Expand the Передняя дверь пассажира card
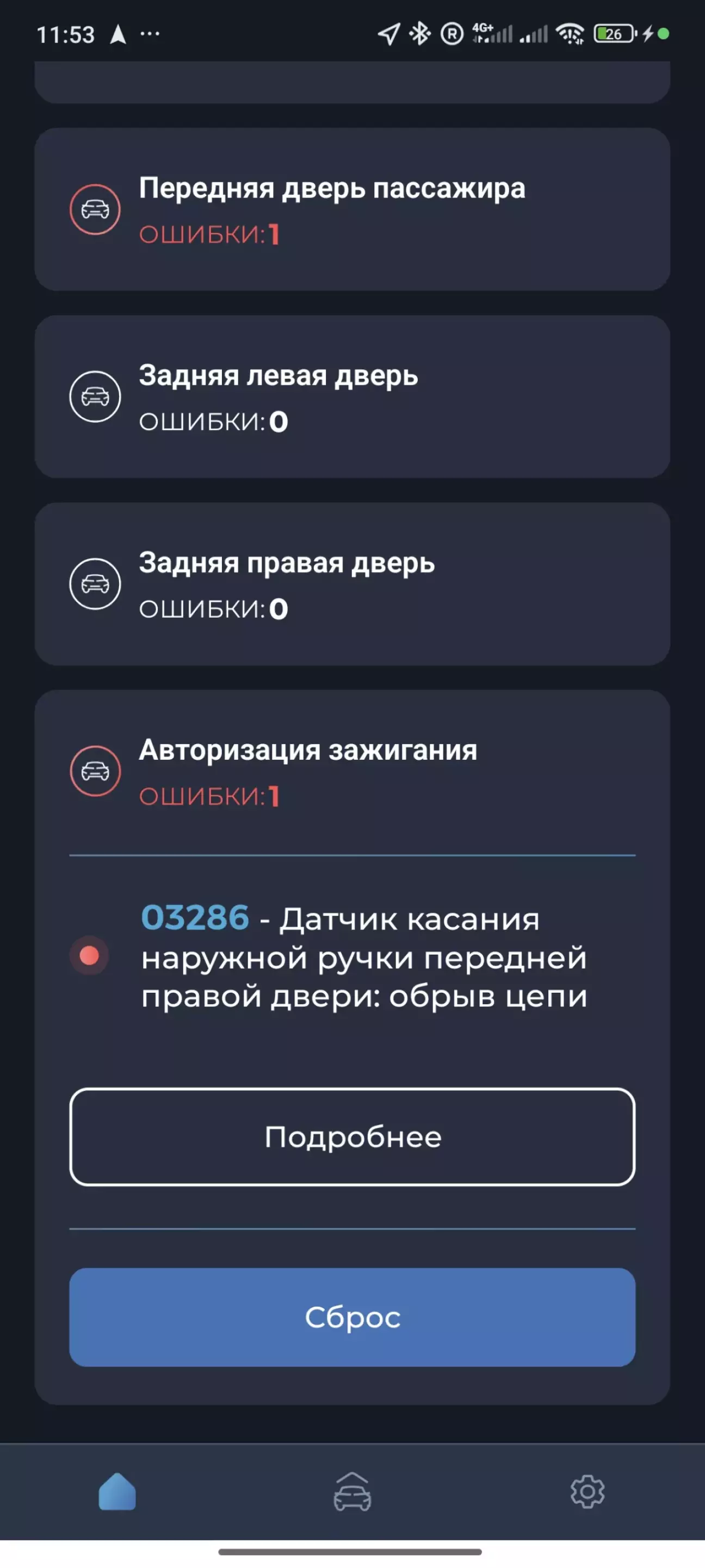Image resolution: width=705 pixels, height=1568 pixels. pos(352,209)
